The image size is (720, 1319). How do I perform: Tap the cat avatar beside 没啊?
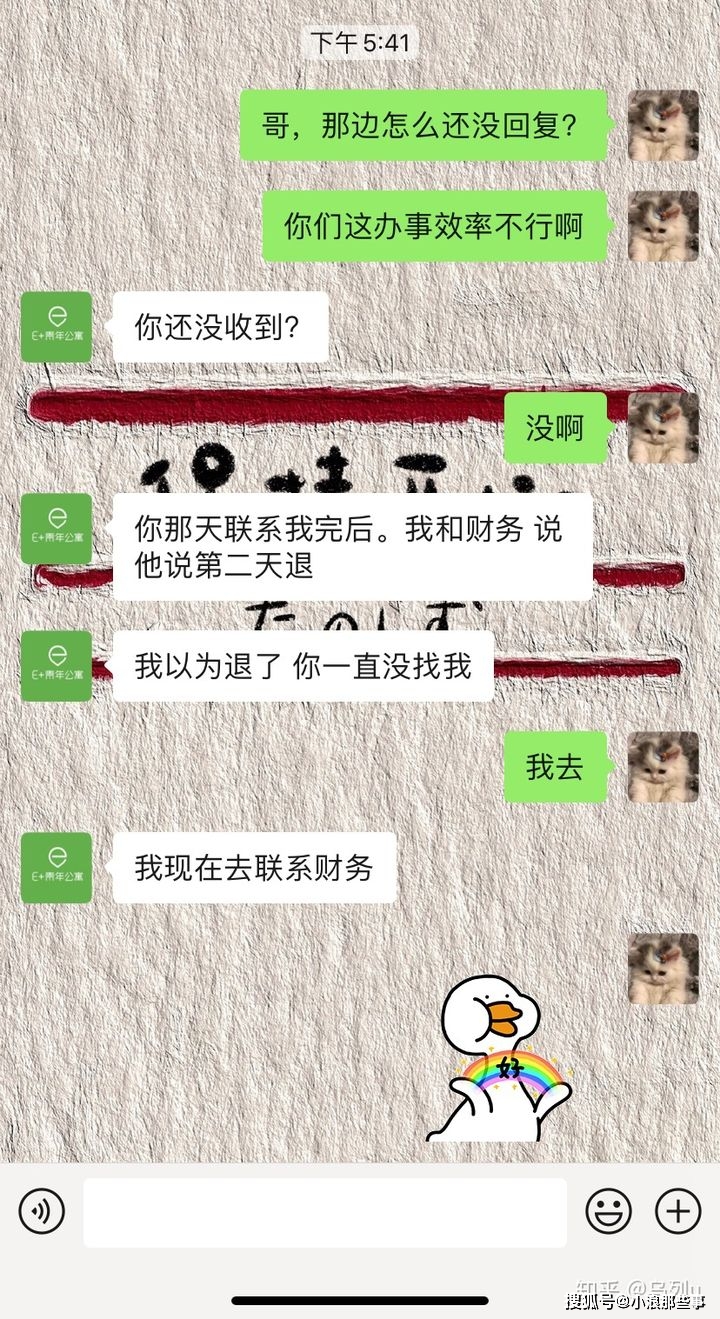click(x=663, y=427)
